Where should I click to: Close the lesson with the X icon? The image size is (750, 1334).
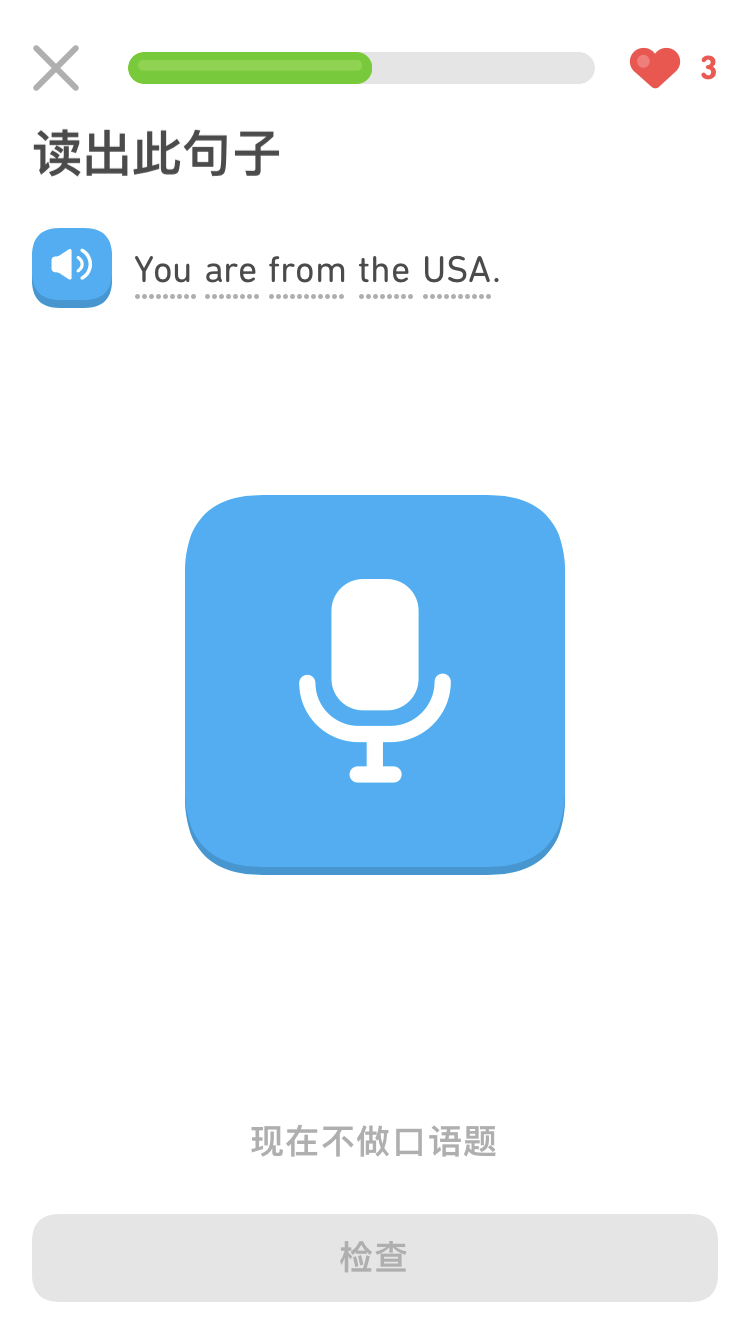56,68
